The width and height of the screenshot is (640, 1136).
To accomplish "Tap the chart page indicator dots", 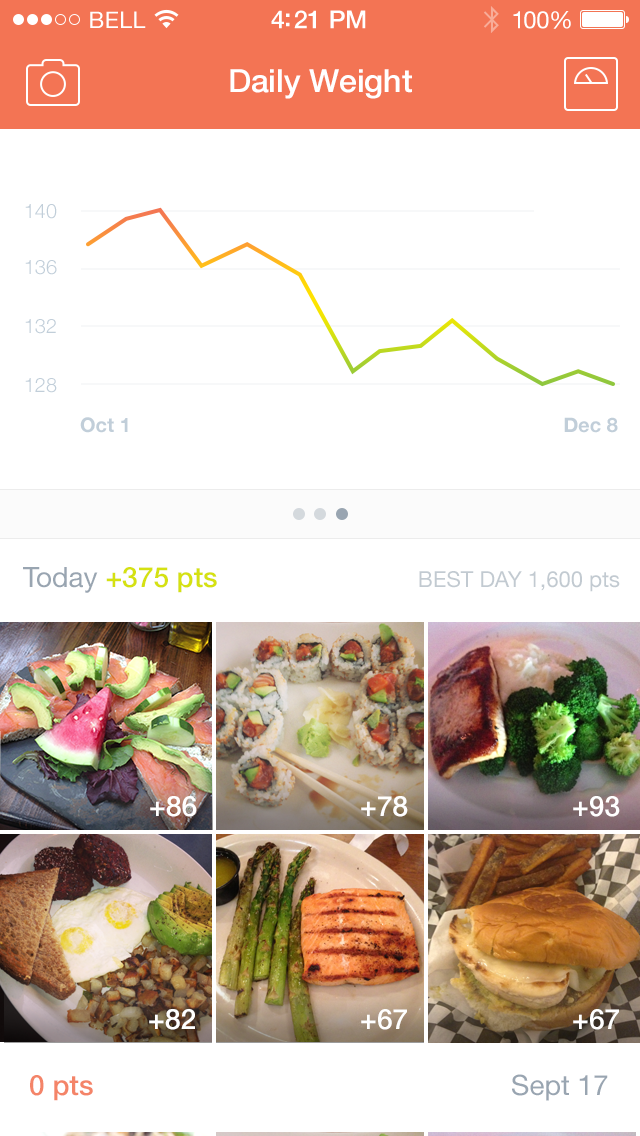I will [x=320, y=514].
